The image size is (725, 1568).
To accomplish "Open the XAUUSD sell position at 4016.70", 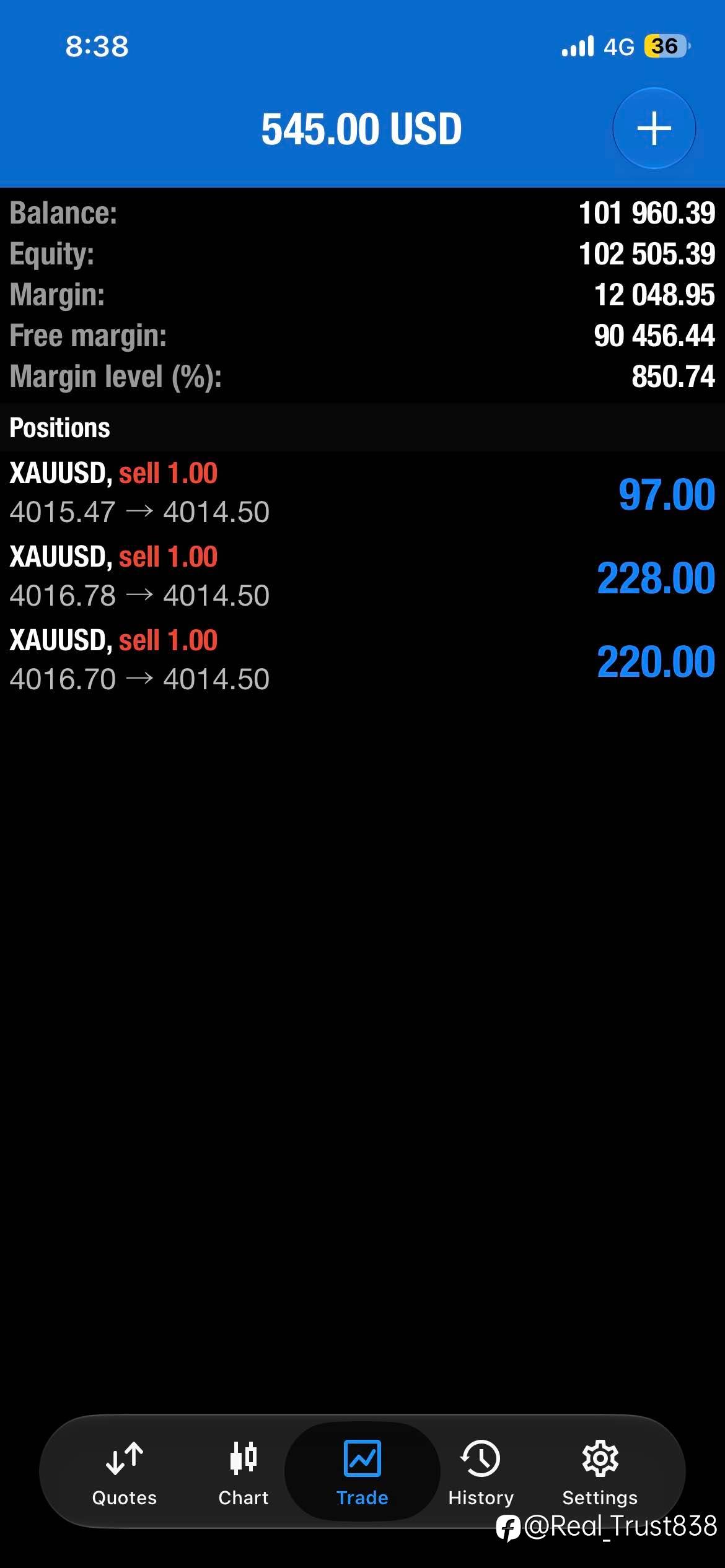I will 362,660.
